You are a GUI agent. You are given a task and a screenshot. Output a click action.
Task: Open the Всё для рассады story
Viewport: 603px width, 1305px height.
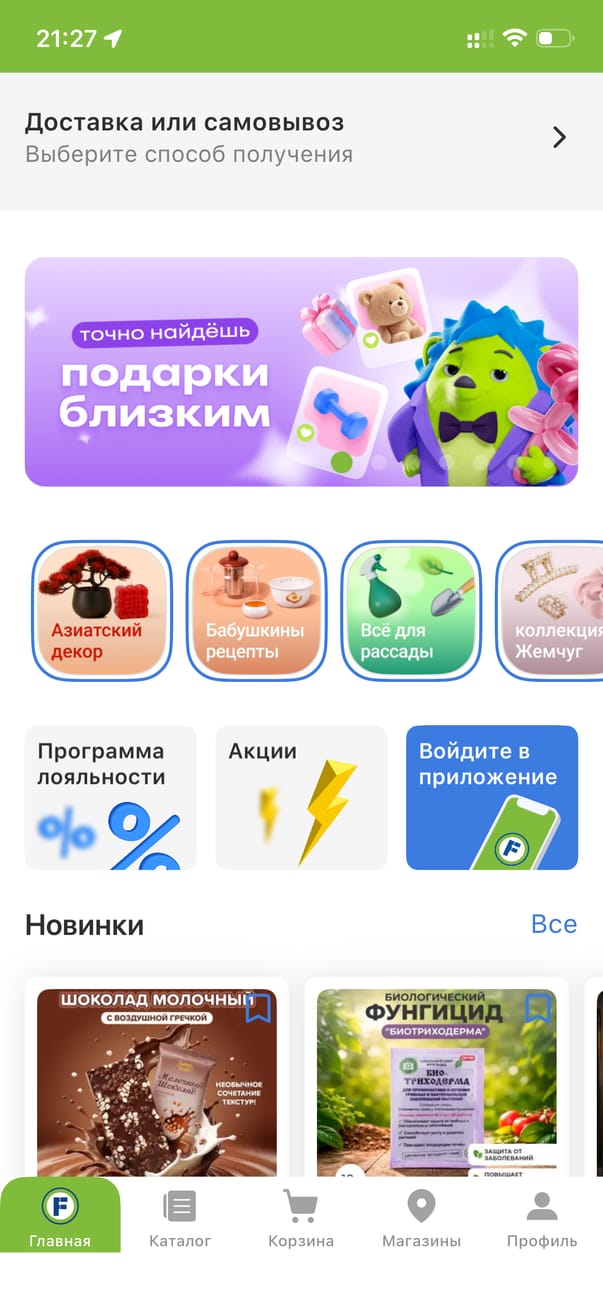tap(411, 611)
